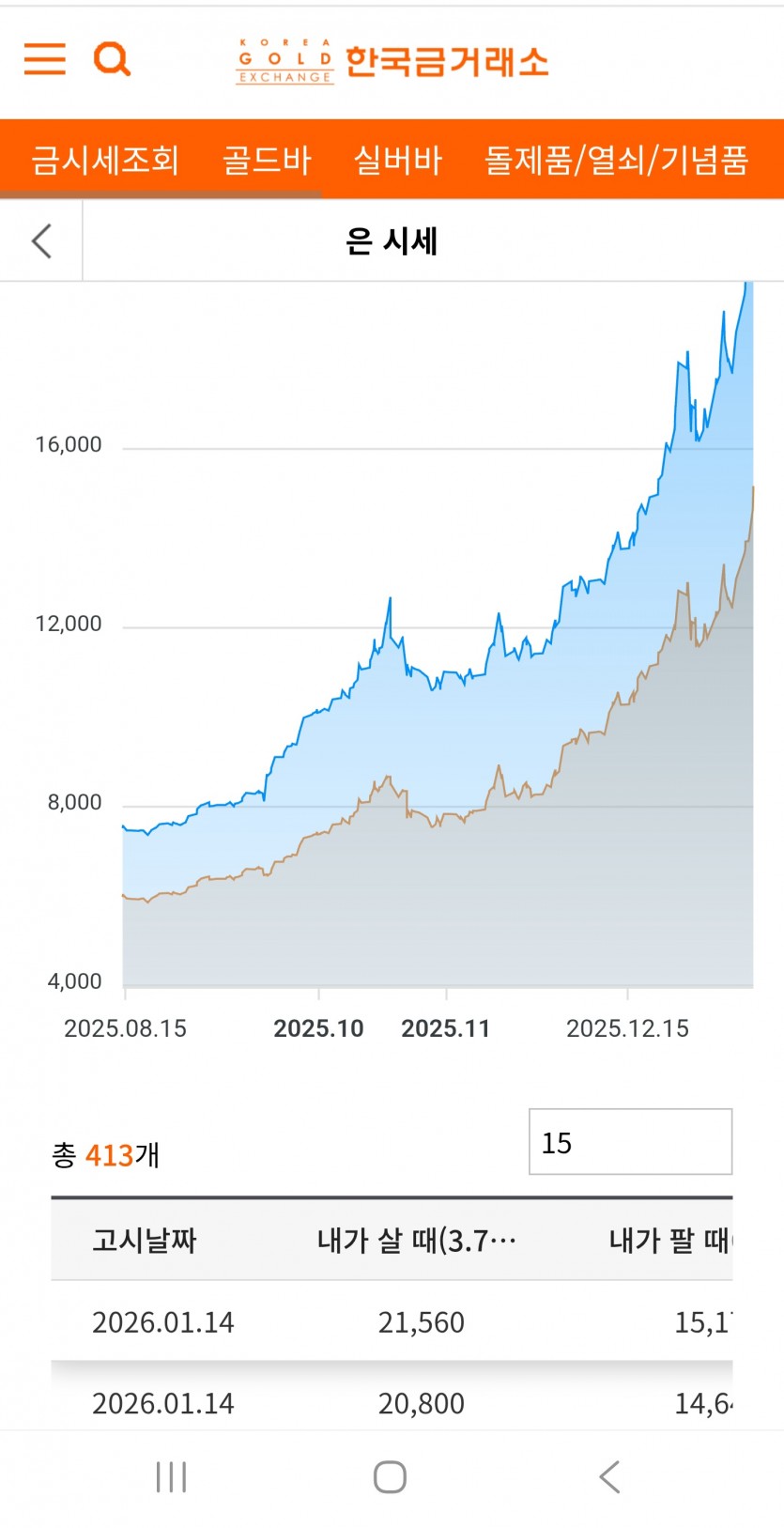This screenshot has width=784, height=1528.
Task: Go to the 한국금거래소 home logo
Action: (392, 62)
